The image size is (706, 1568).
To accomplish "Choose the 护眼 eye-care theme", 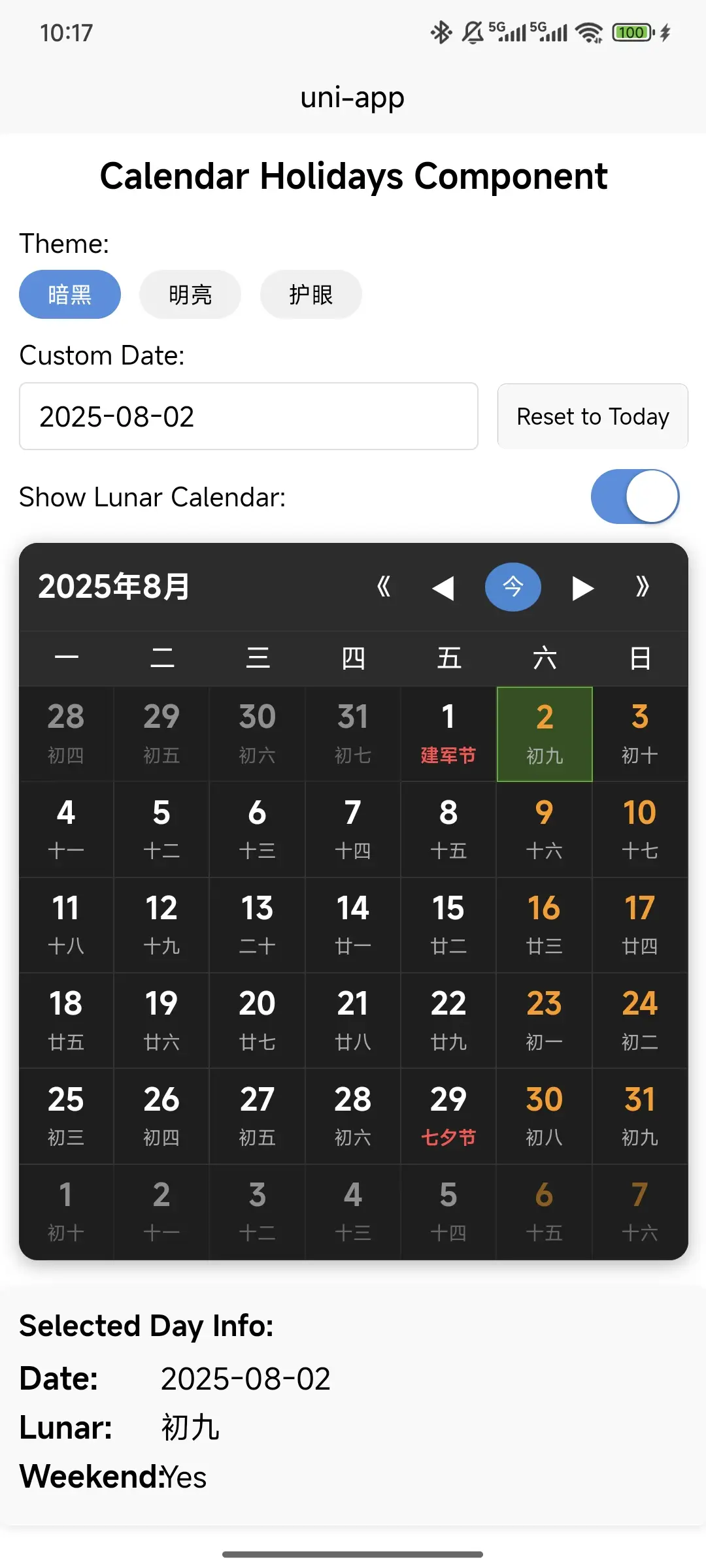I will (311, 295).
